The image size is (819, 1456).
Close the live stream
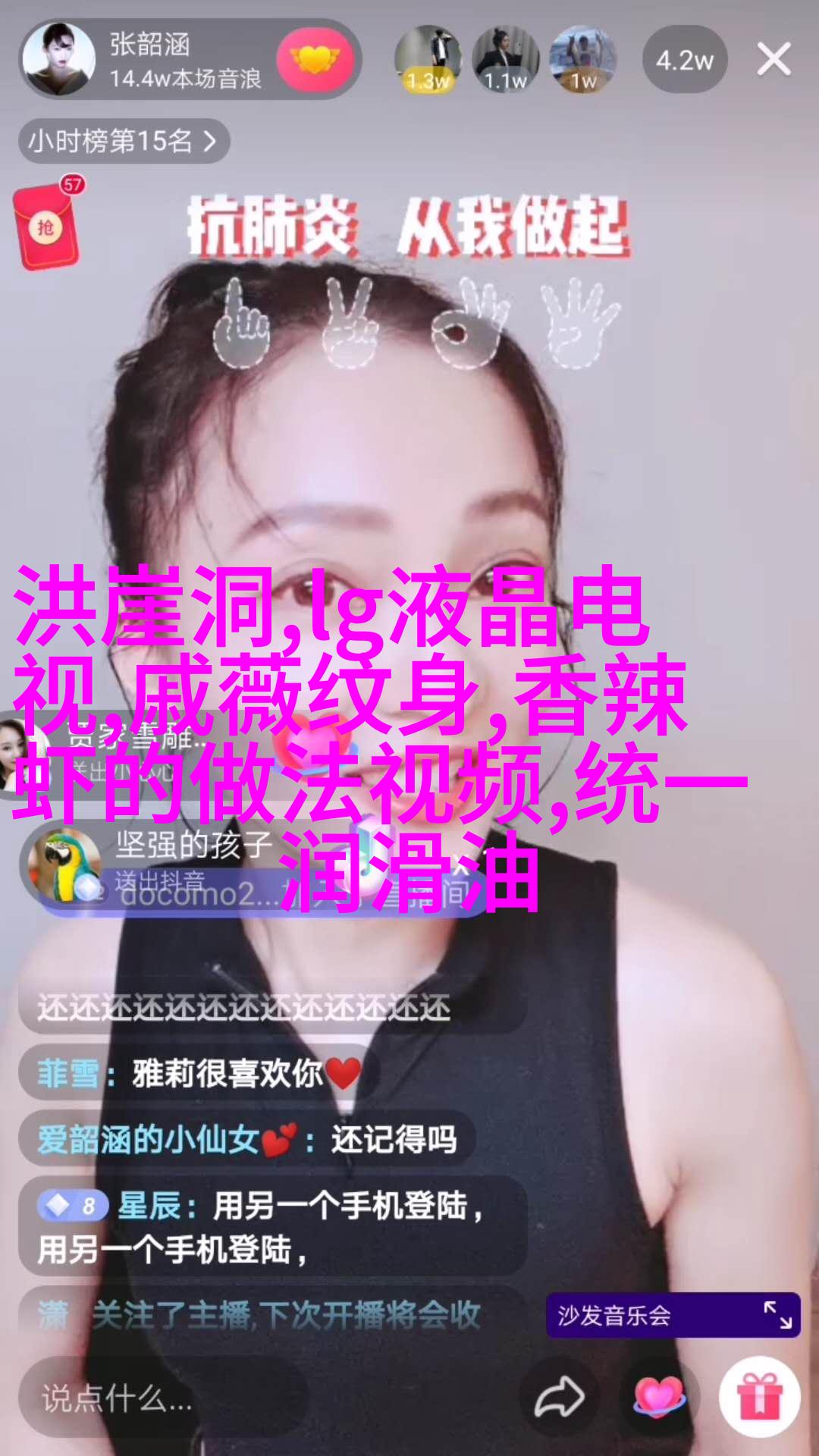tap(773, 59)
